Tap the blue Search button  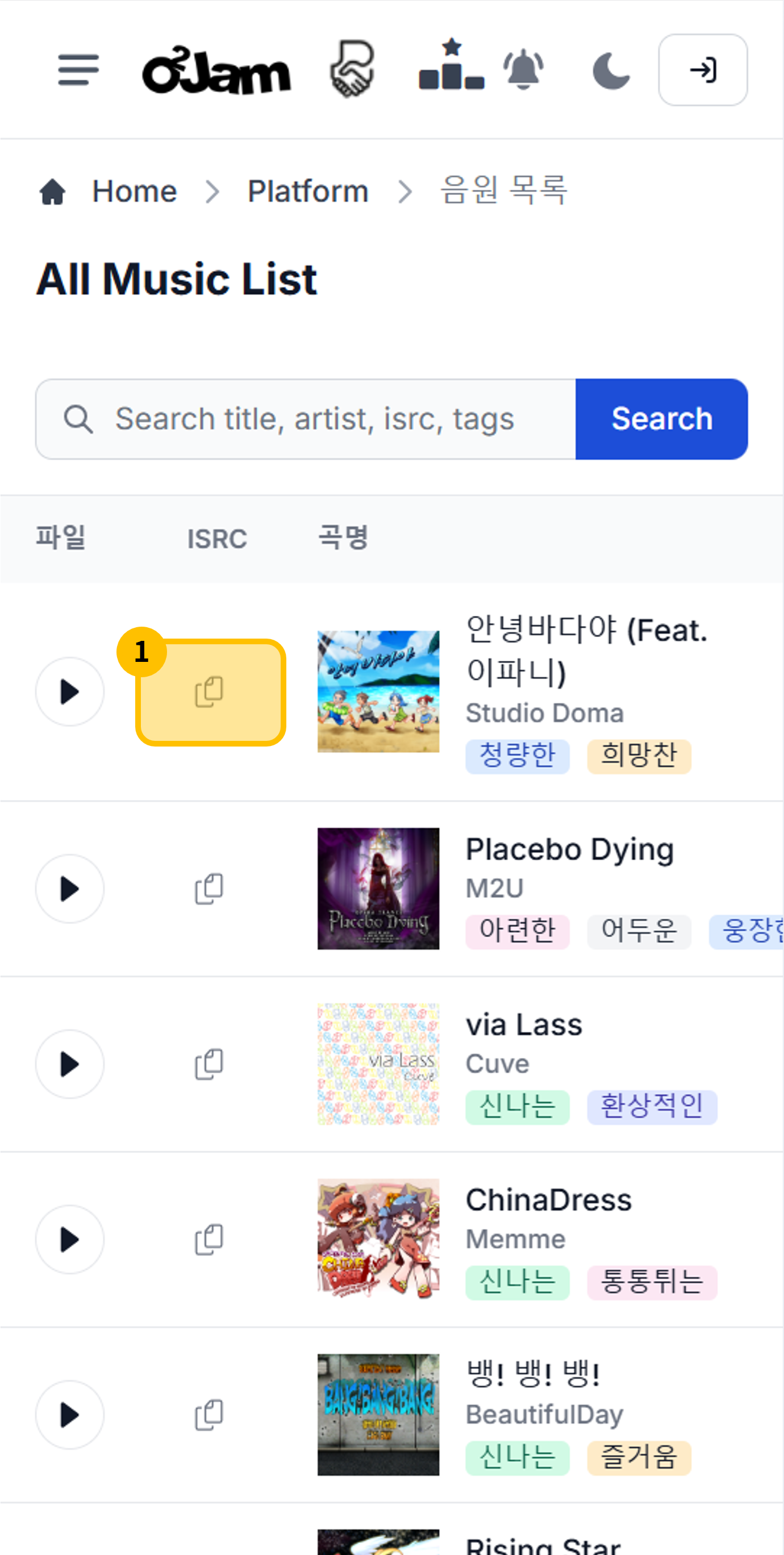[x=661, y=419]
